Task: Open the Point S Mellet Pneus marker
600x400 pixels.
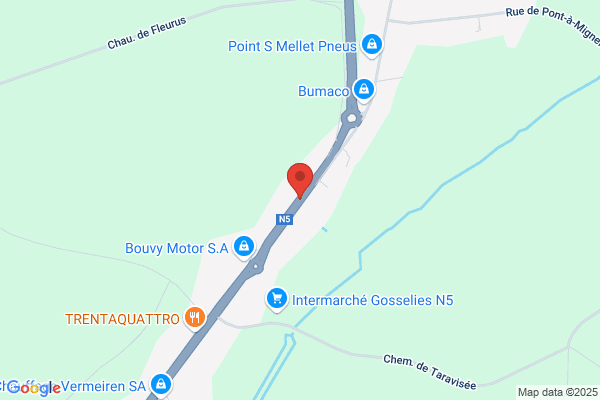Action: (372, 45)
